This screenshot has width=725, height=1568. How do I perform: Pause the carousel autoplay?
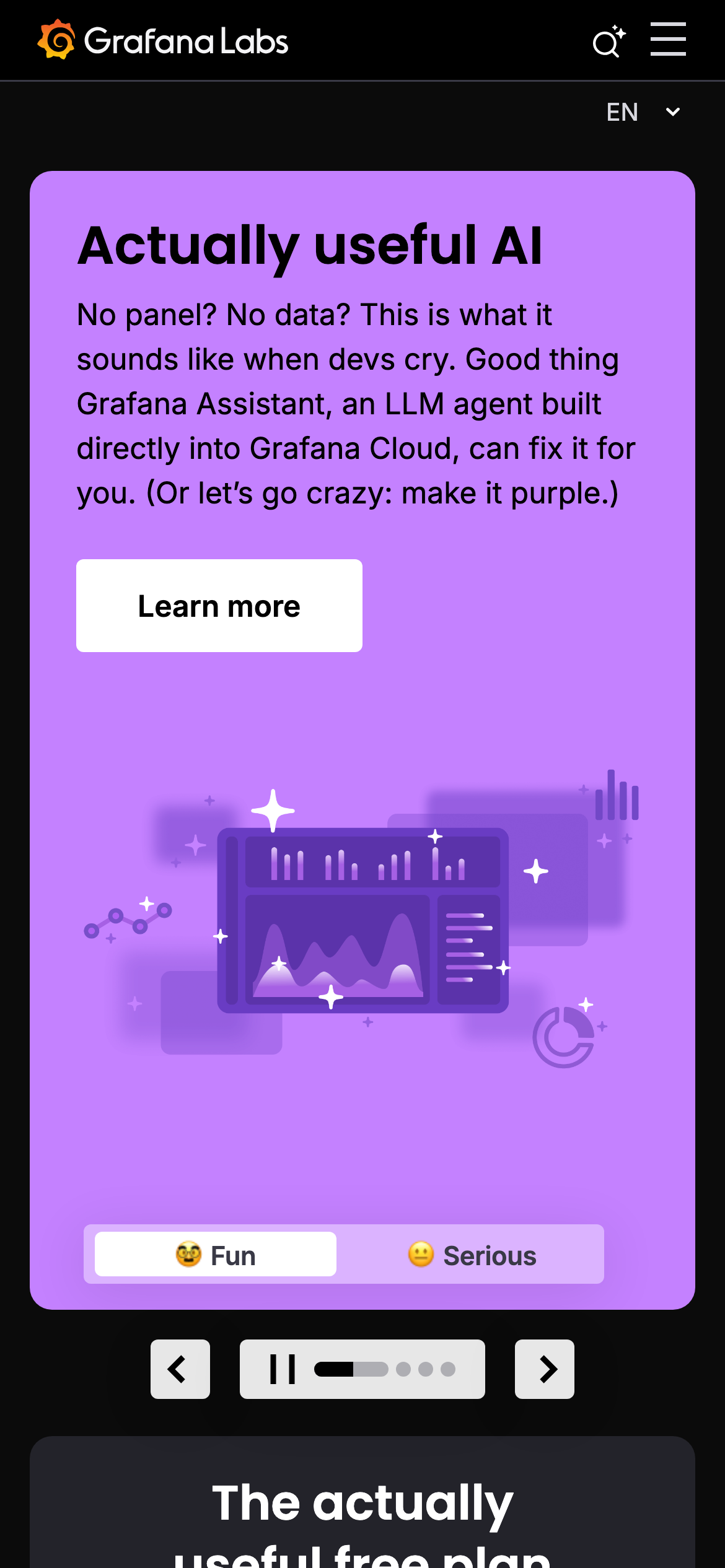click(x=283, y=1369)
